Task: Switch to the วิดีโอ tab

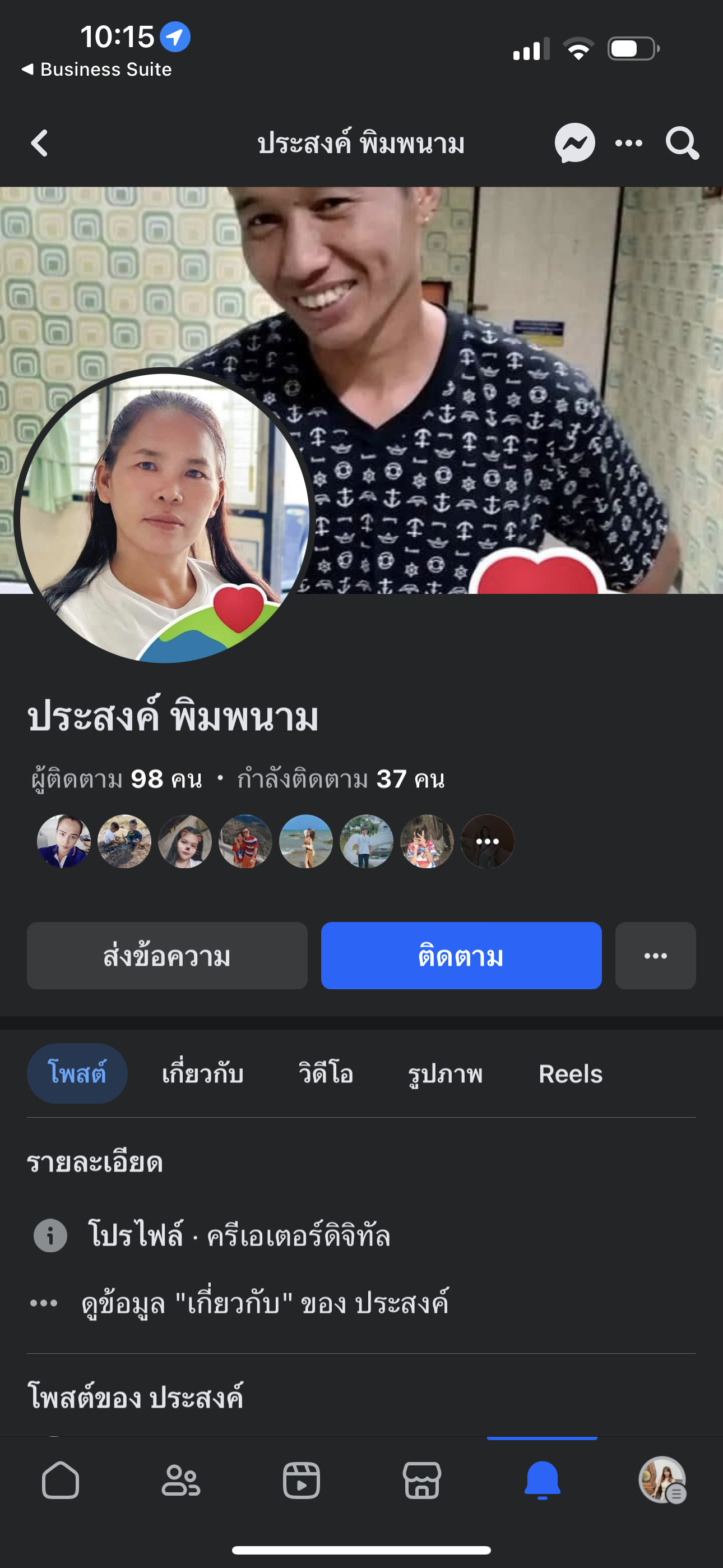Action: coord(326,1074)
